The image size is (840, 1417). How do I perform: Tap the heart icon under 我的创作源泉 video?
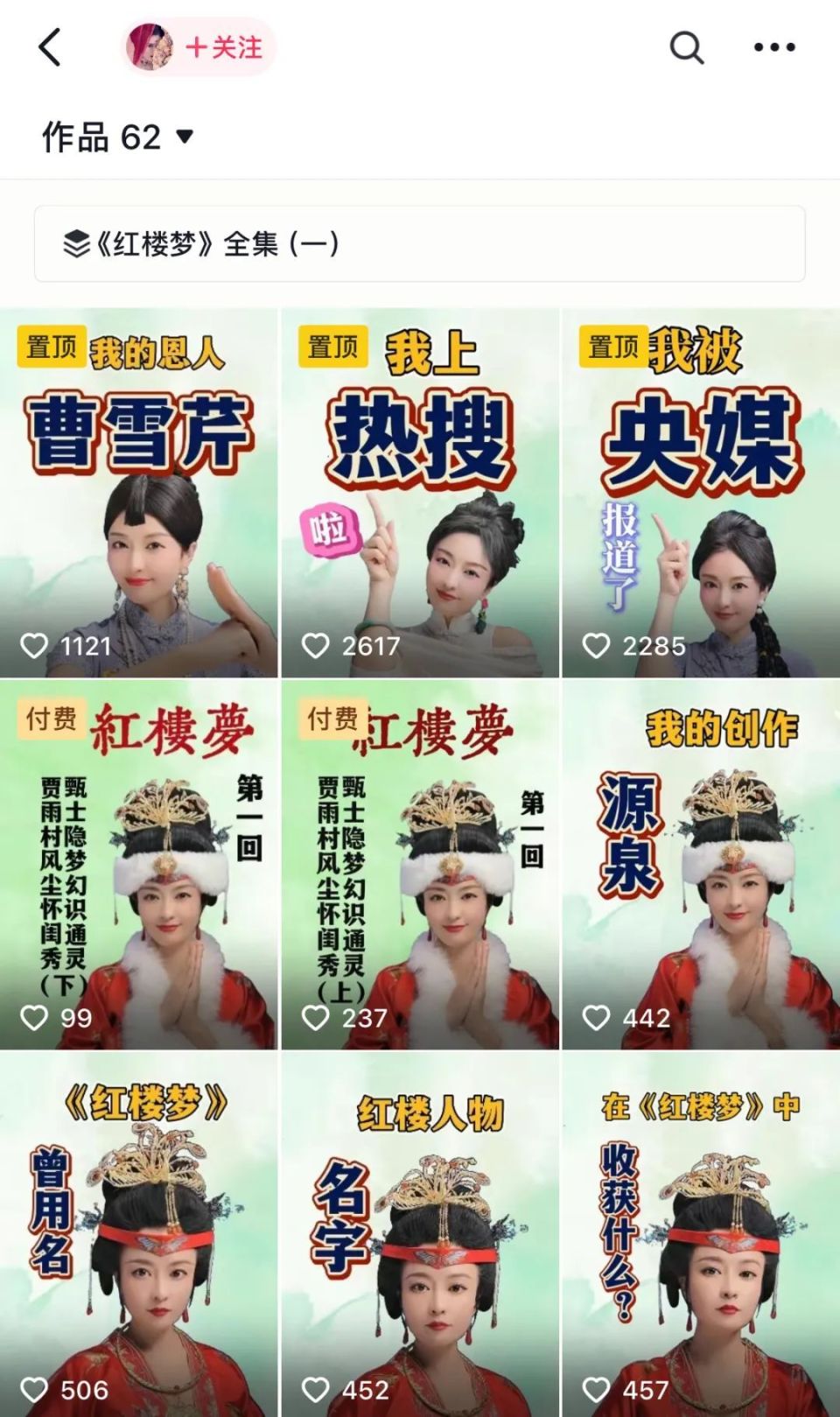(x=599, y=1018)
